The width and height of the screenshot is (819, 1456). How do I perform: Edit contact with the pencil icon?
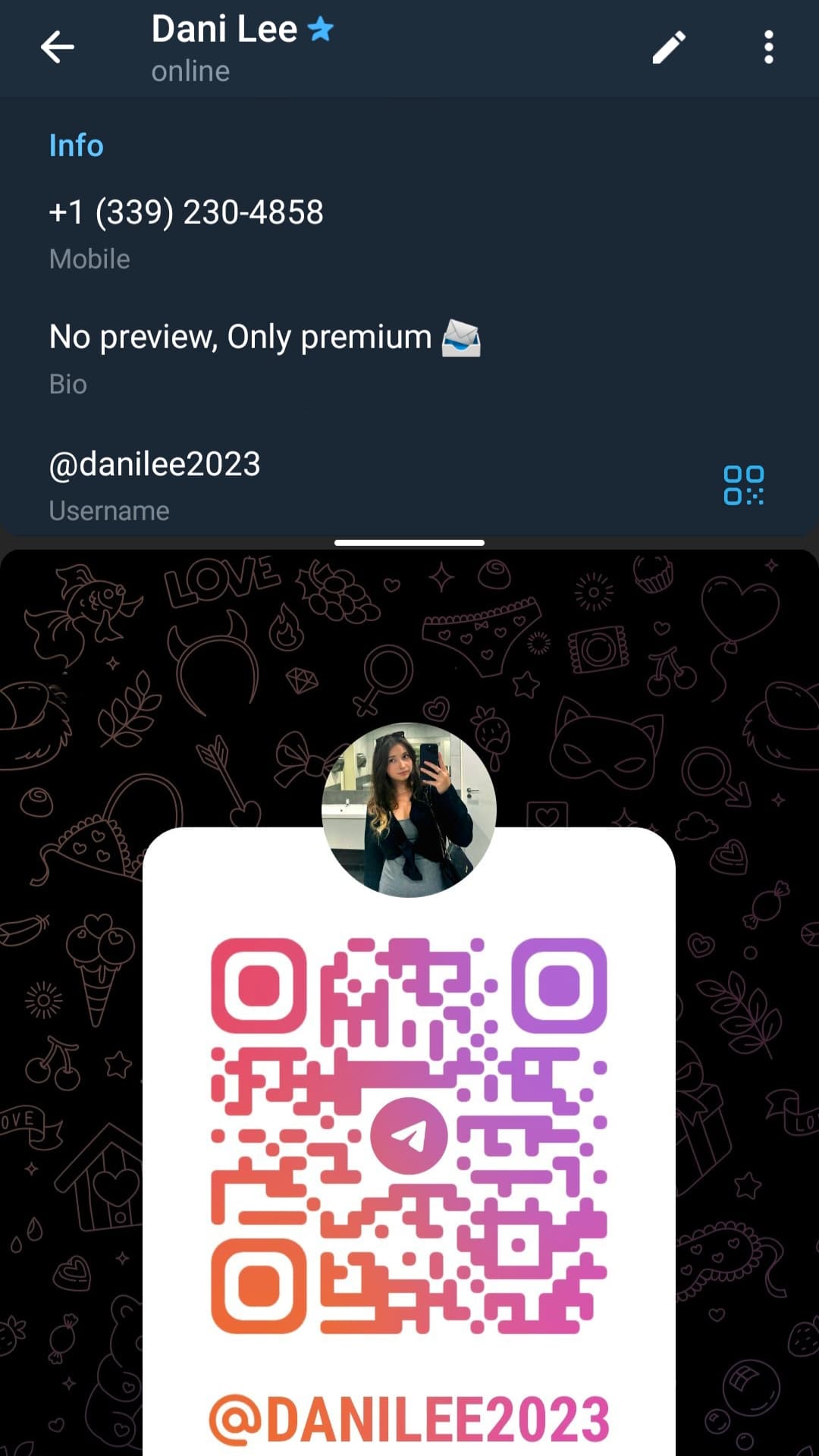point(669,47)
